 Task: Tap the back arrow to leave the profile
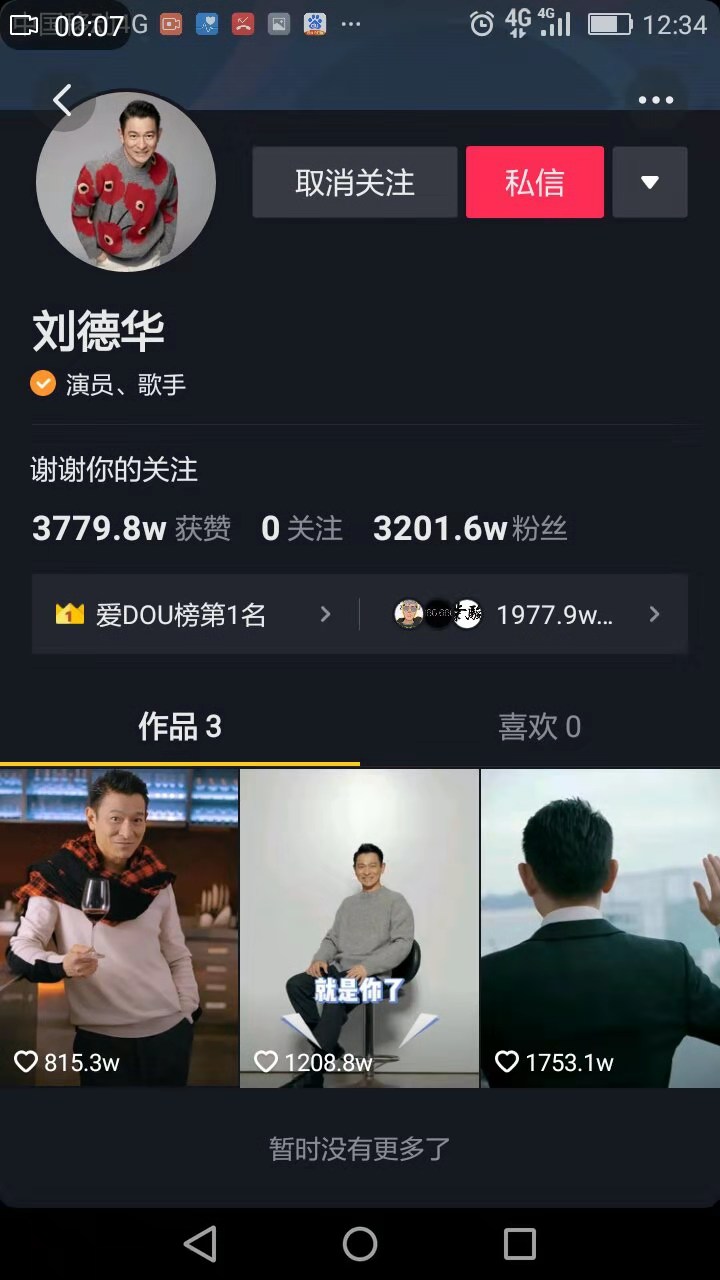coord(62,100)
